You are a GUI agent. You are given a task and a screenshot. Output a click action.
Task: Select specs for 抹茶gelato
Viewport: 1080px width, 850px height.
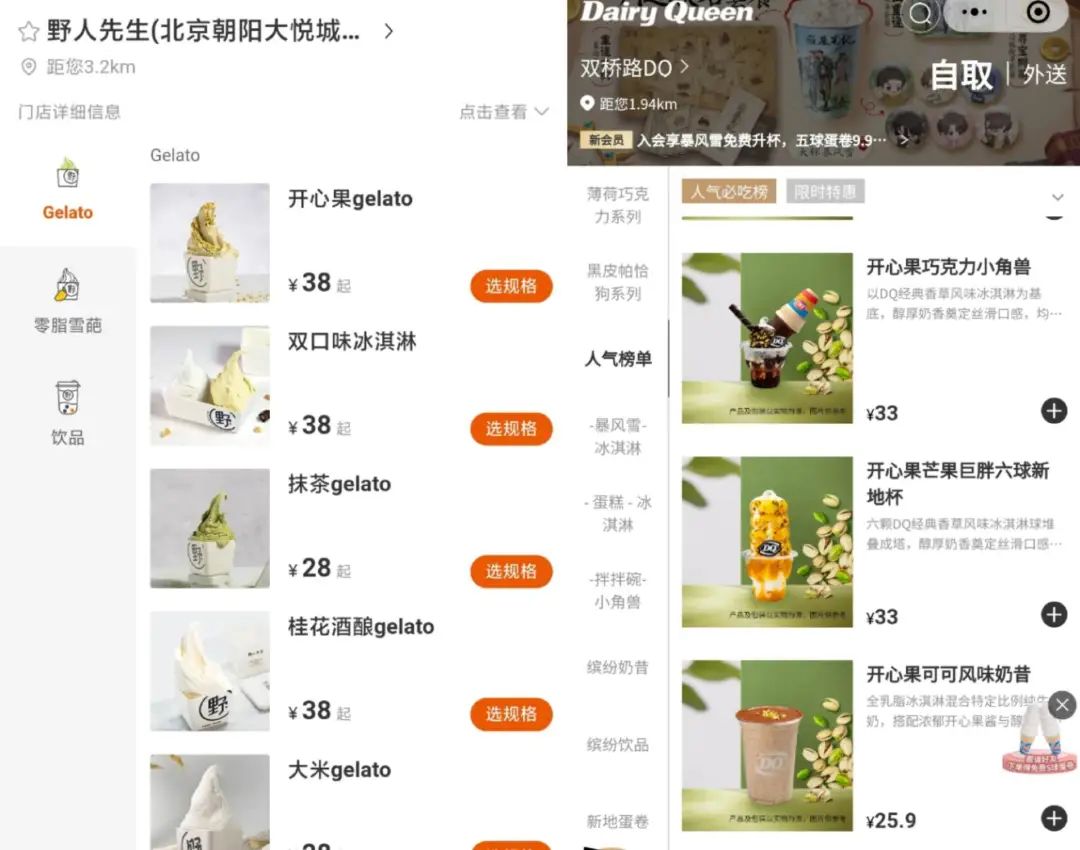511,572
